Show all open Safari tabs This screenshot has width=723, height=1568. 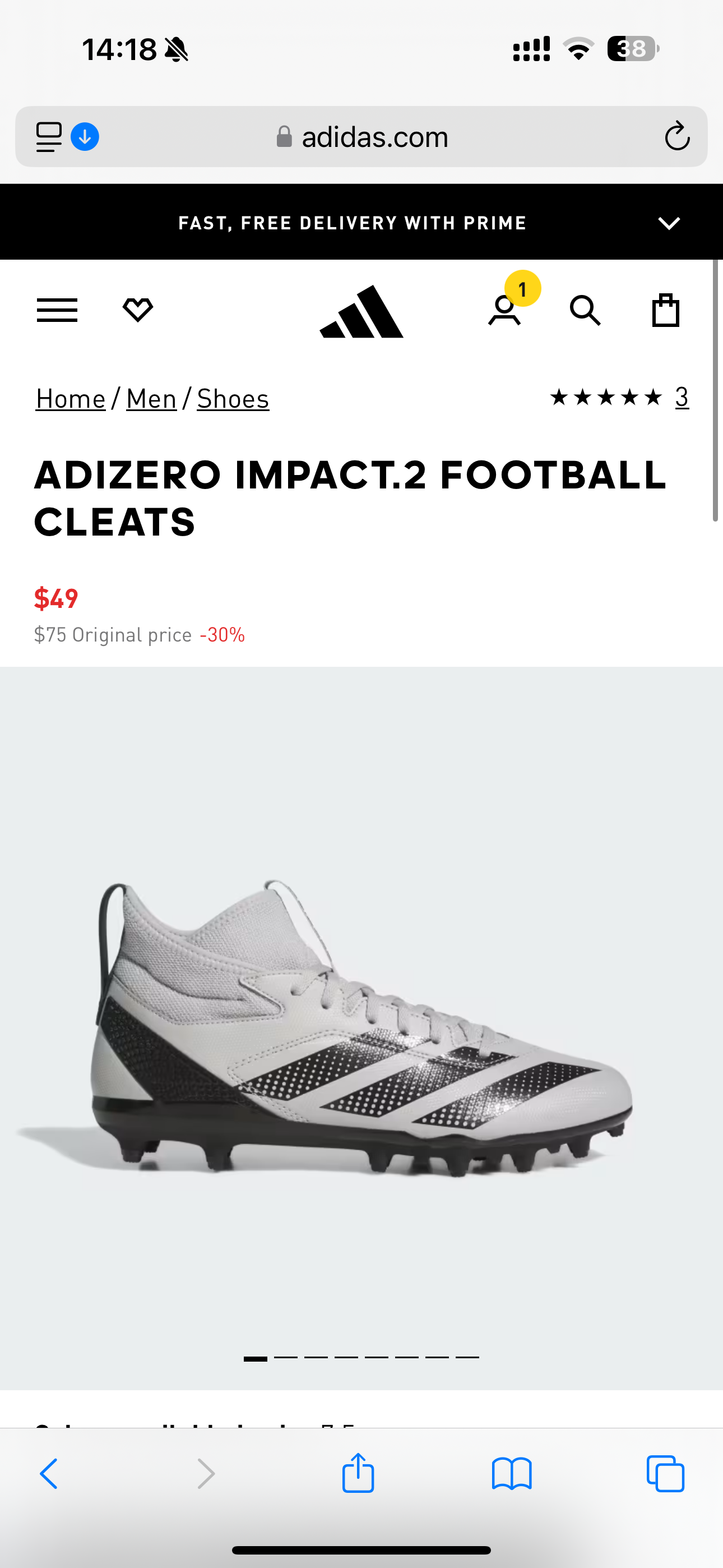pyautogui.click(x=665, y=1474)
